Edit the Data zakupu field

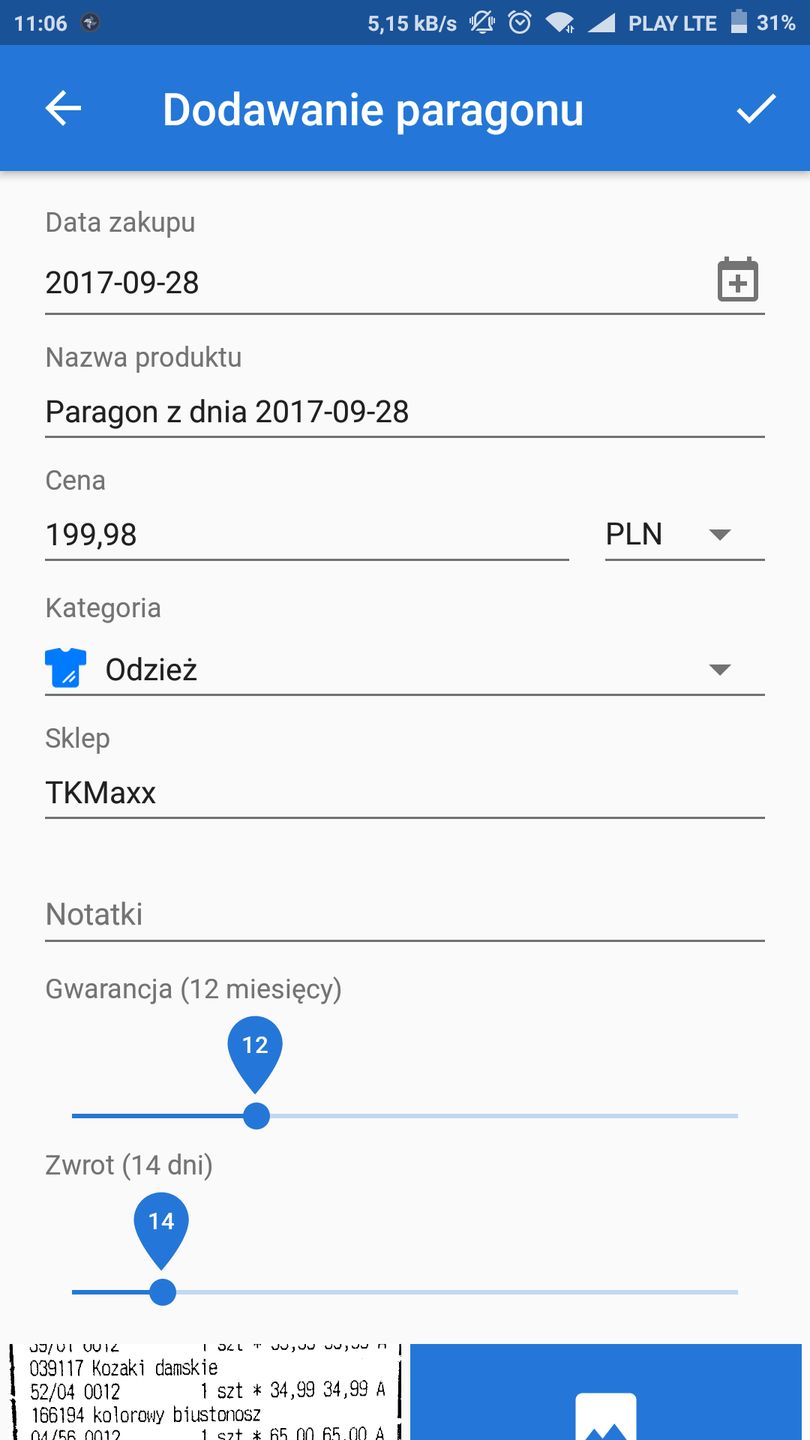click(x=370, y=283)
